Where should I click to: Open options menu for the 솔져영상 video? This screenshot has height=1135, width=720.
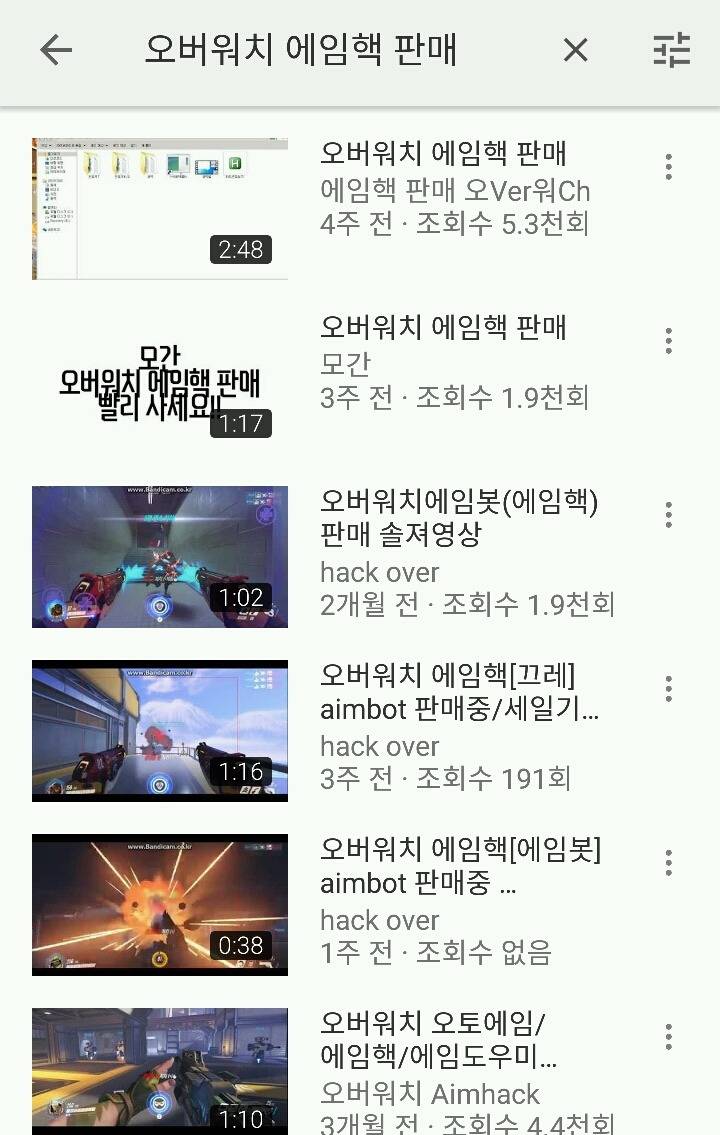click(x=668, y=514)
